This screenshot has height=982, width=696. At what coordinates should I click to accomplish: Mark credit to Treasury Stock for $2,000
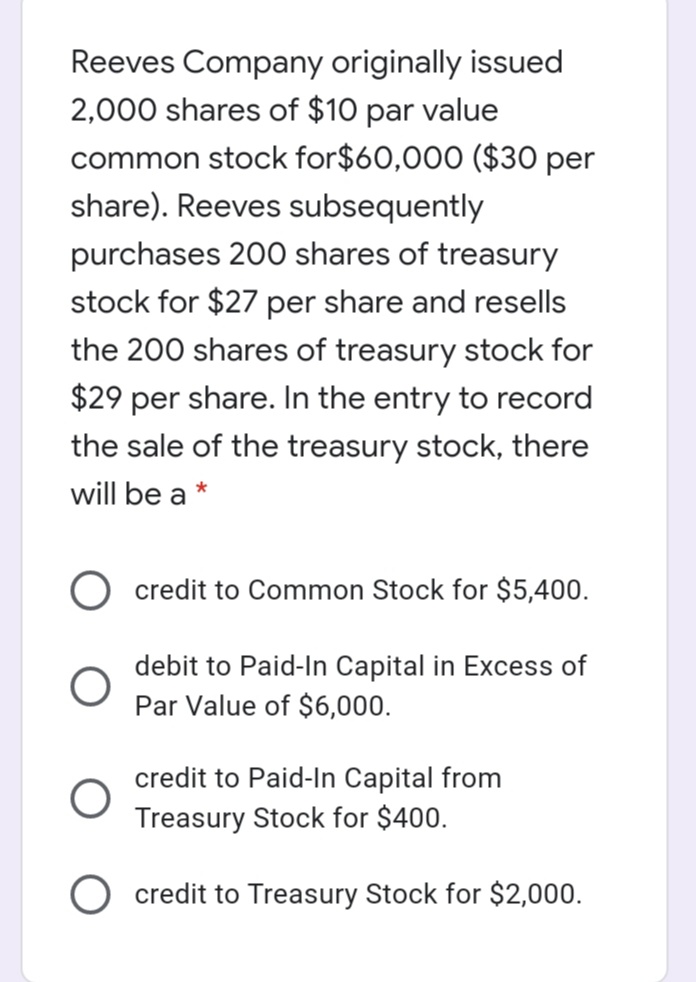click(89, 894)
